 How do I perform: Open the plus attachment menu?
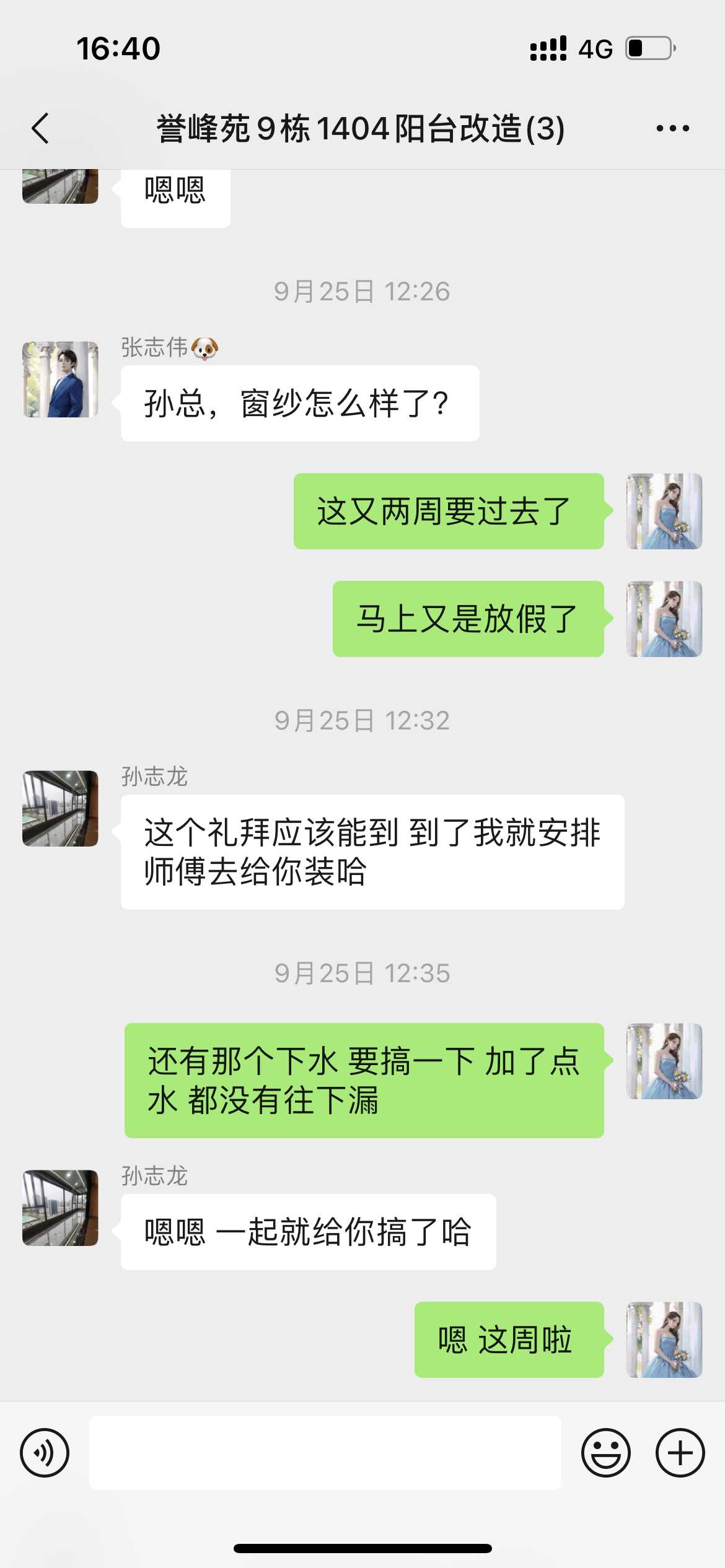[680, 1453]
